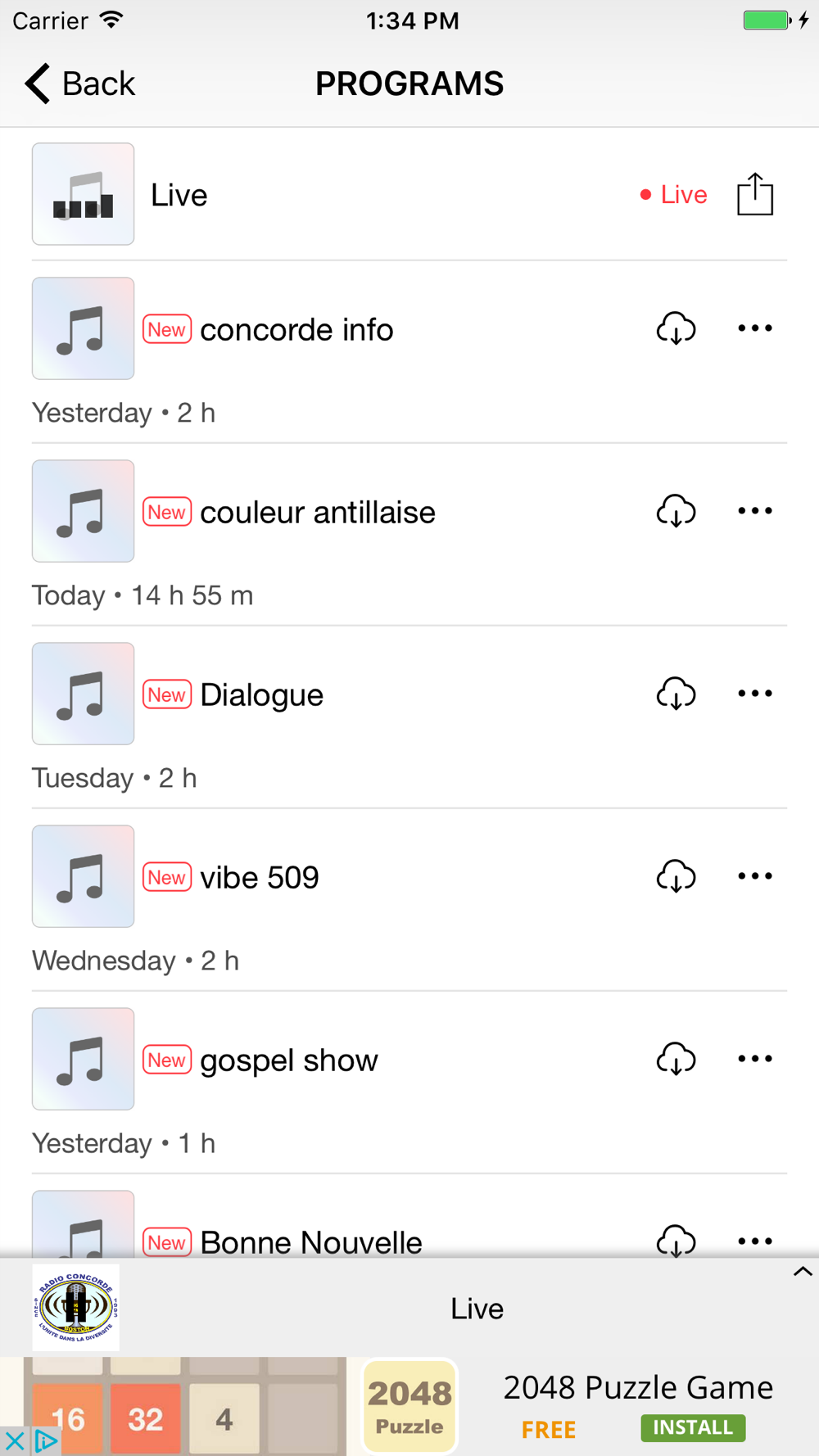Open more options for Dialogue
This screenshot has width=819, height=1456.
[754, 694]
